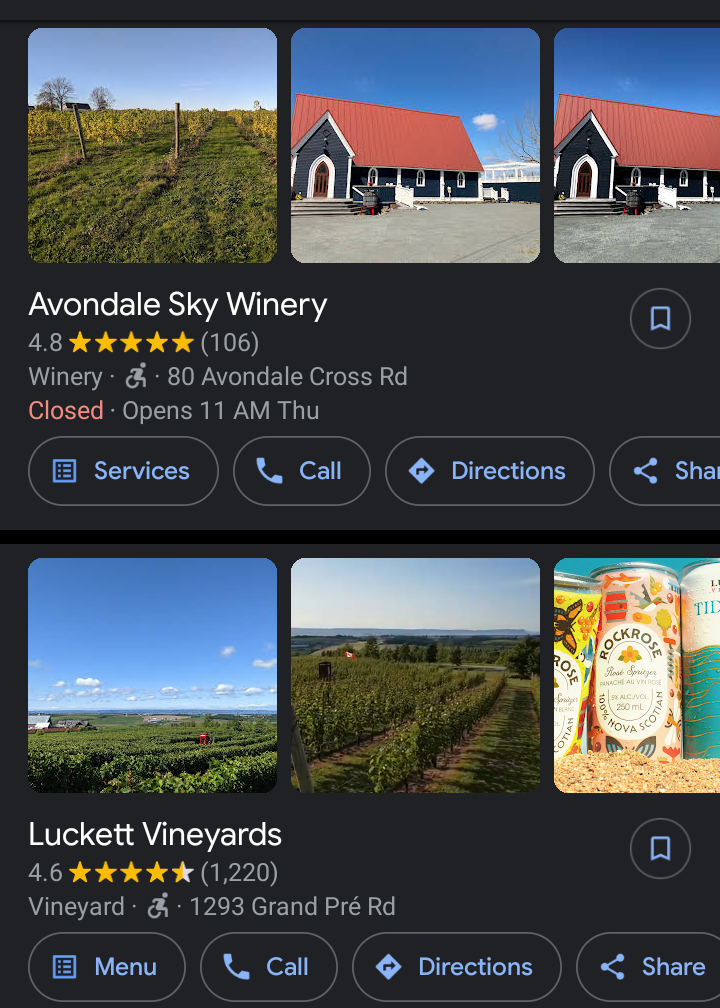Bookmark Luckett Vineyards
The width and height of the screenshot is (720, 1008).
[660, 848]
